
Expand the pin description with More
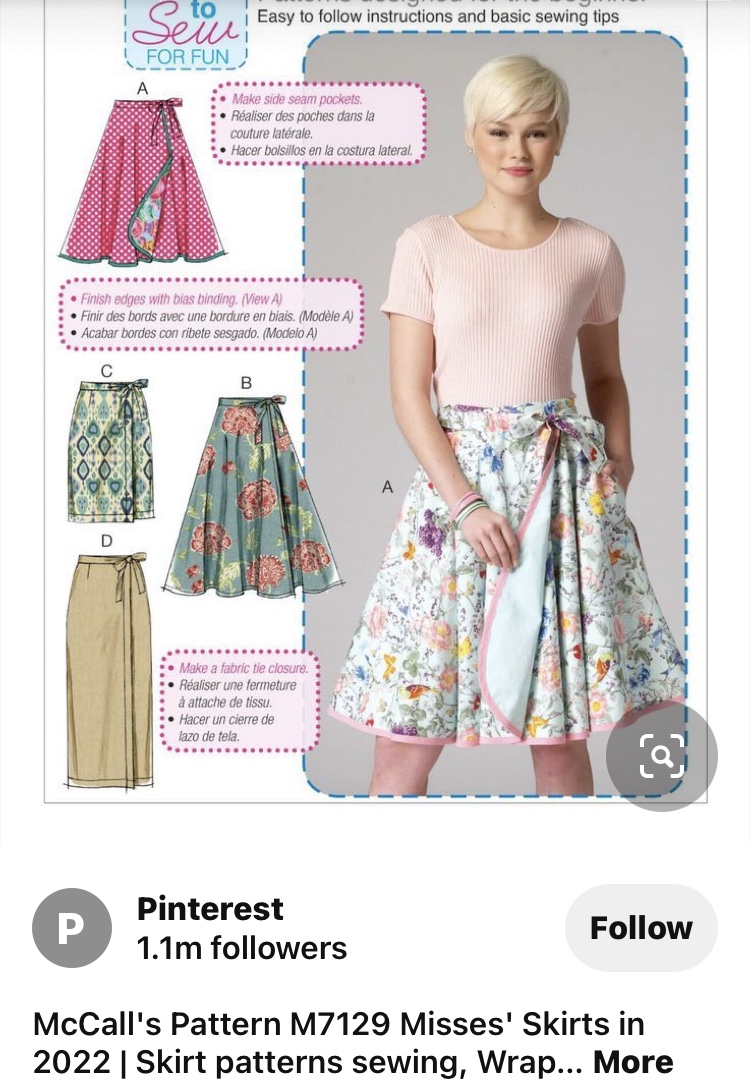pos(633,1061)
